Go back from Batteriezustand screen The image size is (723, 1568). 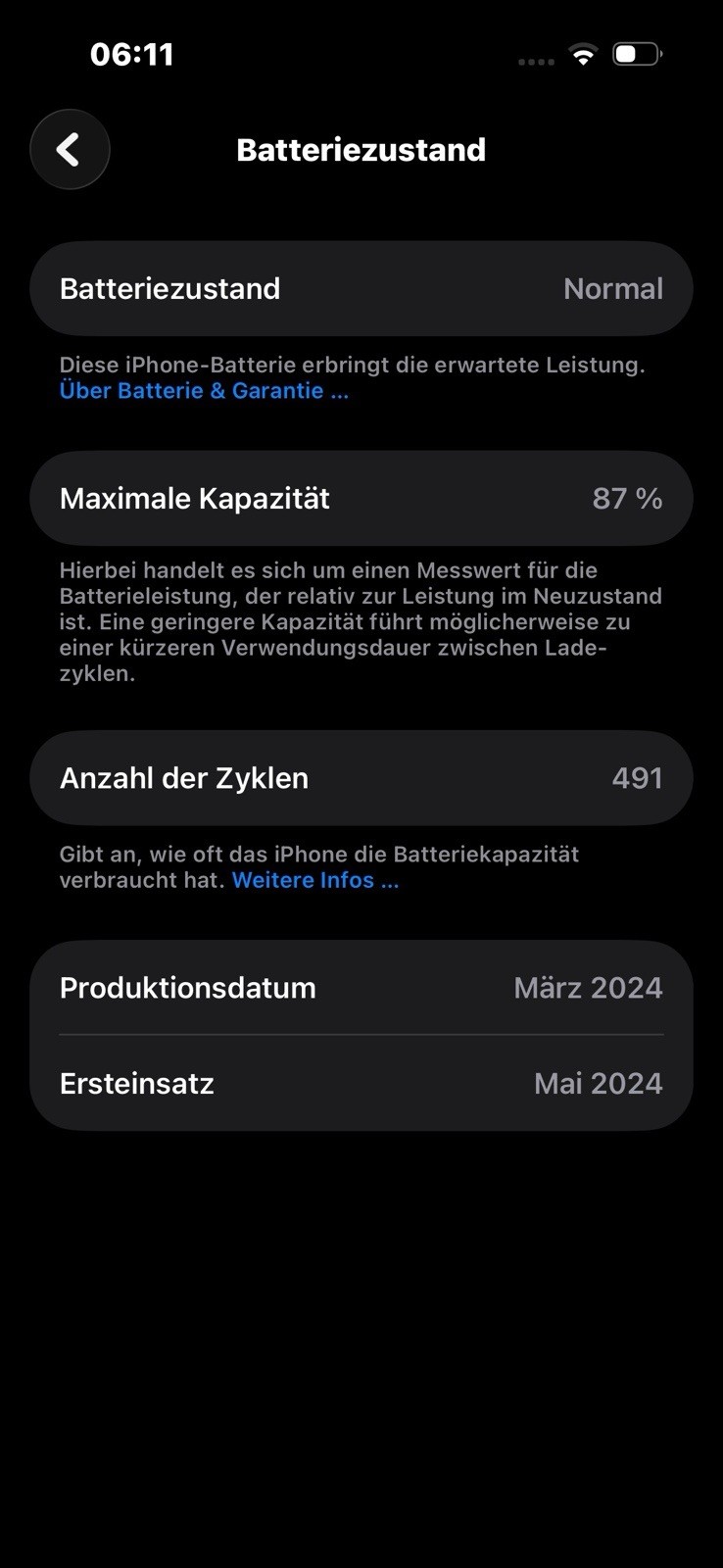(69, 150)
